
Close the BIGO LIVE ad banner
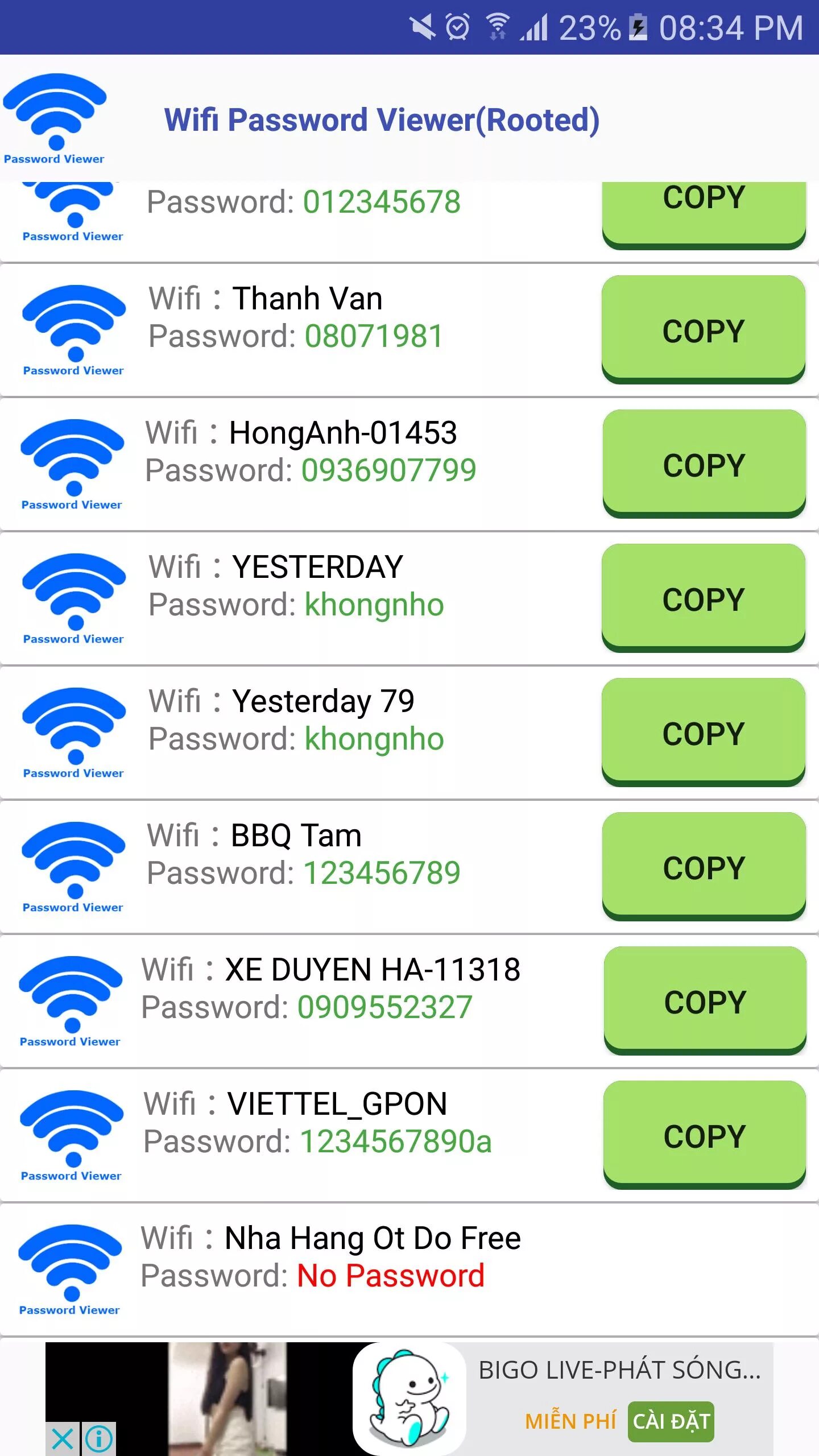click(x=62, y=1439)
